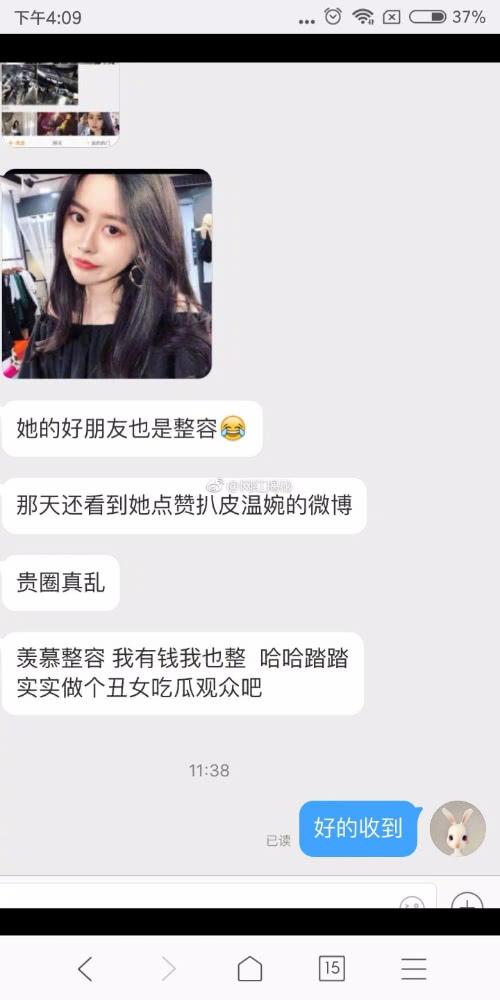
Task: Open the tab switcher showing 15 tabs
Action: point(332,968)
